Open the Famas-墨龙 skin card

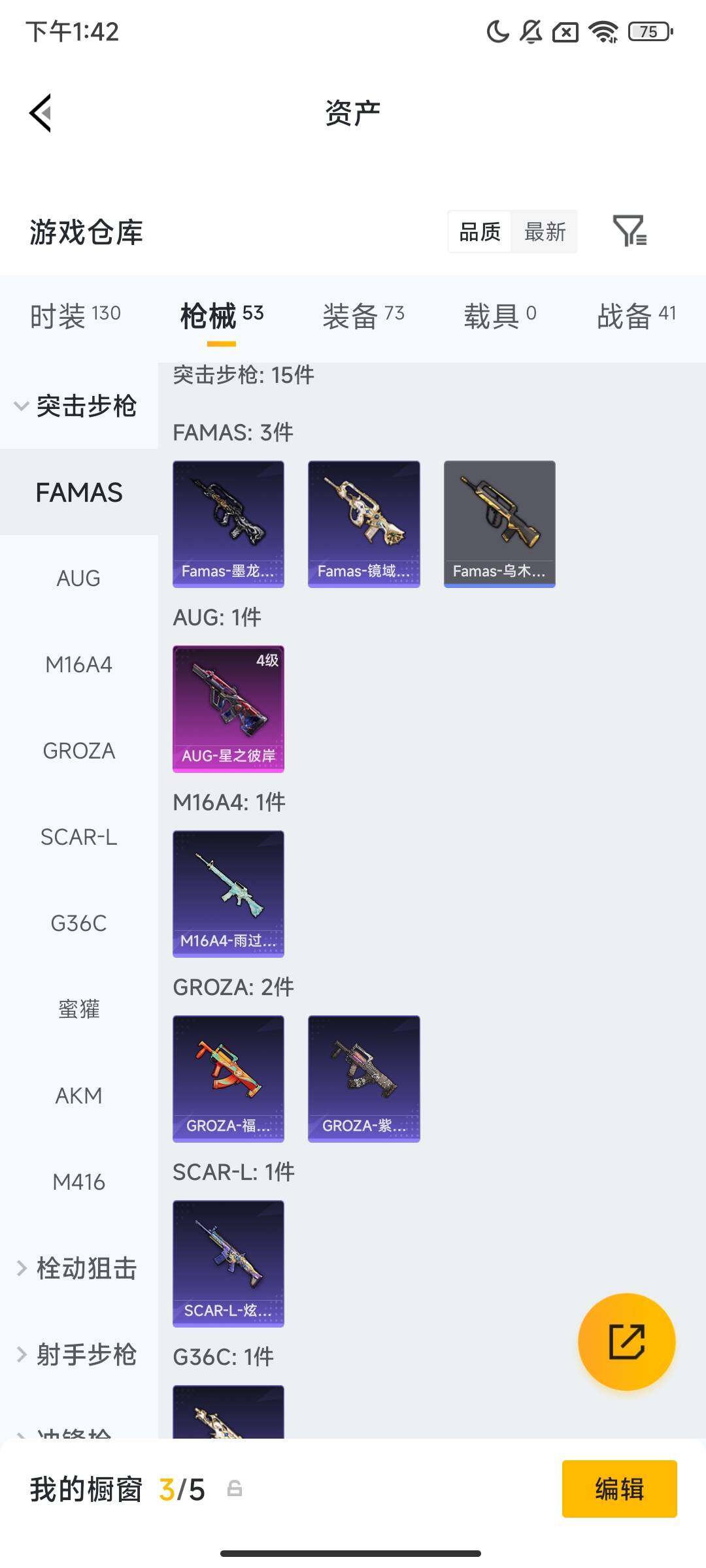pos(228,524)
